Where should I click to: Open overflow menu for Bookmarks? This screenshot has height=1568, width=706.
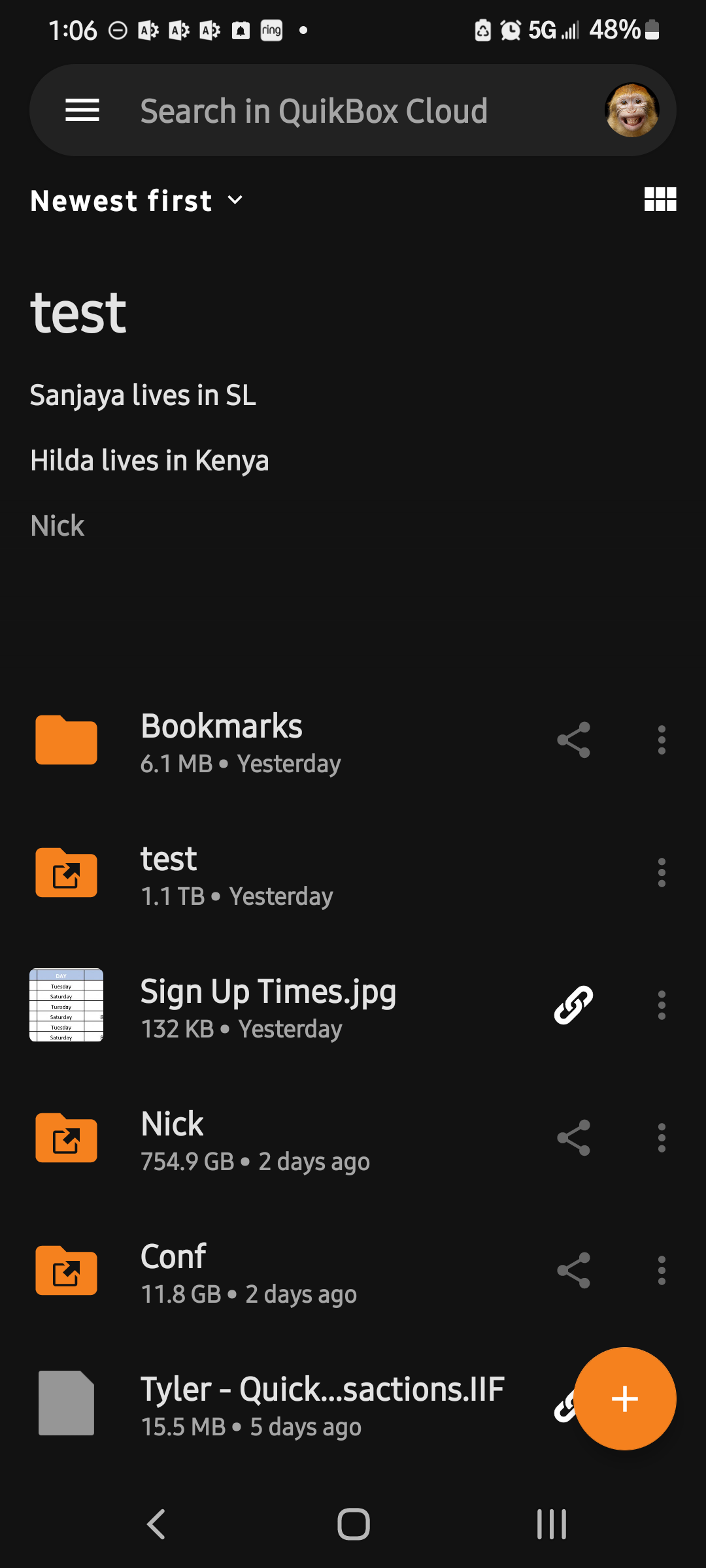click(x=662, y=740)
